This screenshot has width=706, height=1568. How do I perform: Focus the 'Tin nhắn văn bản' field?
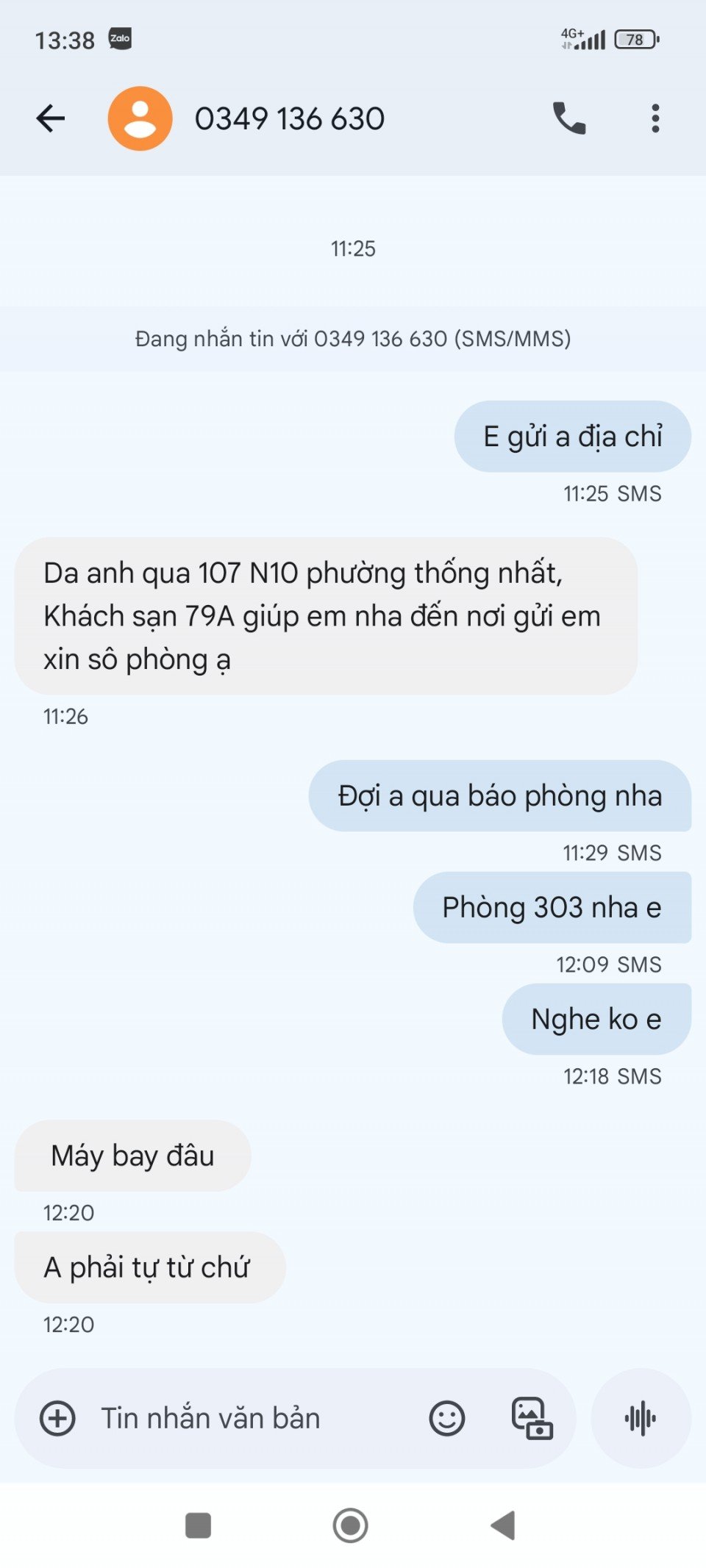click(x=250, y=1418)
